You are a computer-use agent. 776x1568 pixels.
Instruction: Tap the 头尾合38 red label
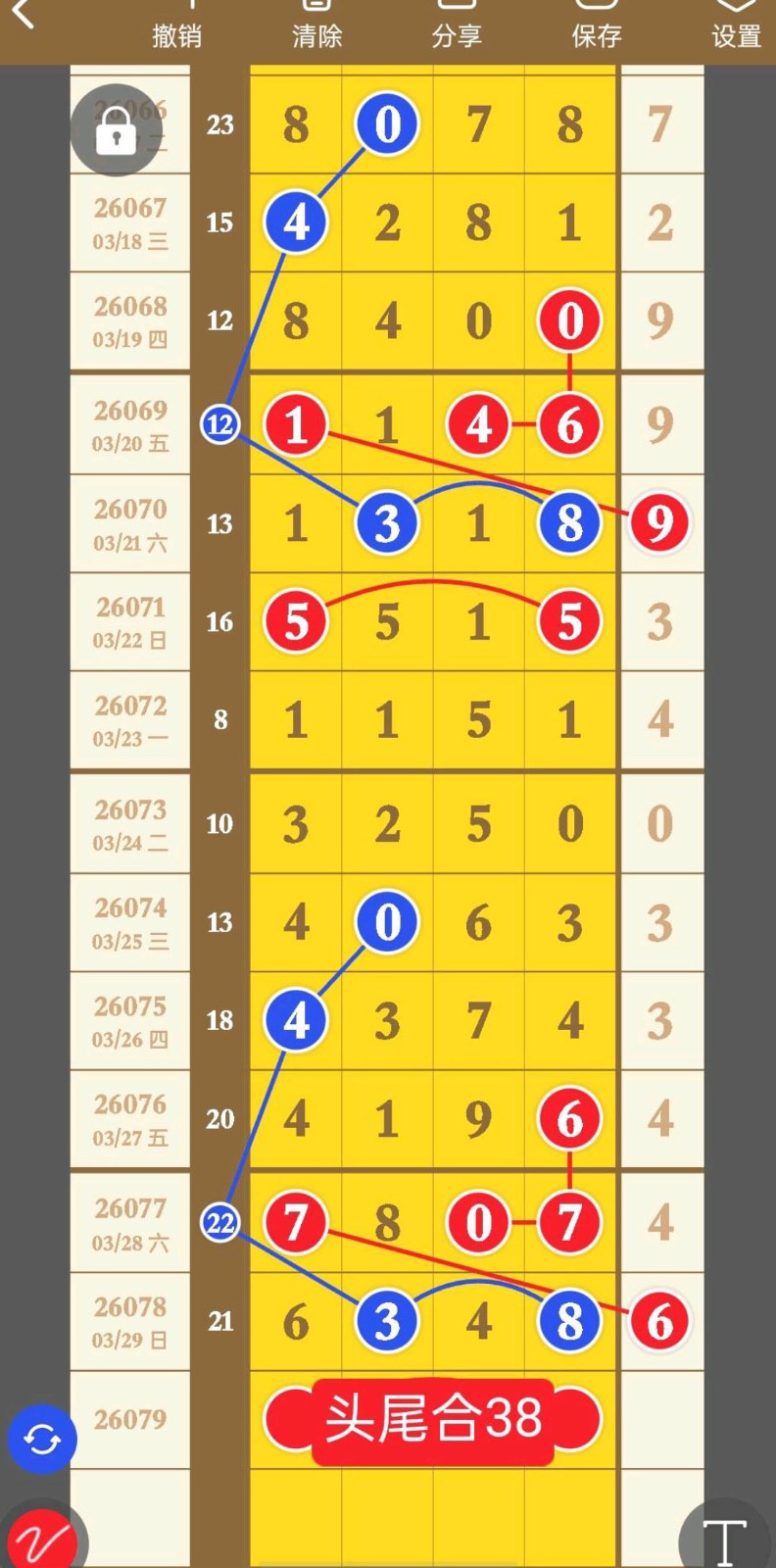tap(432, 1418)
